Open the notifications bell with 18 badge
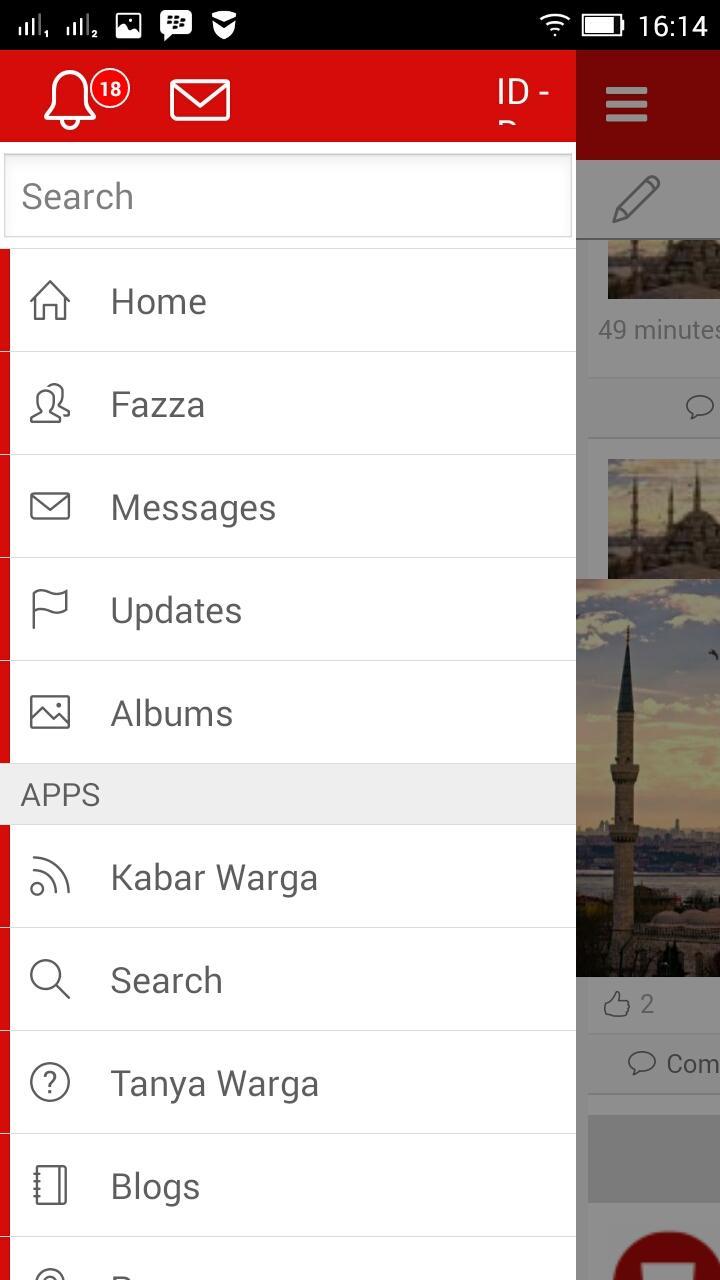Screen dimensions: 720x1280 tap(72, 100)
